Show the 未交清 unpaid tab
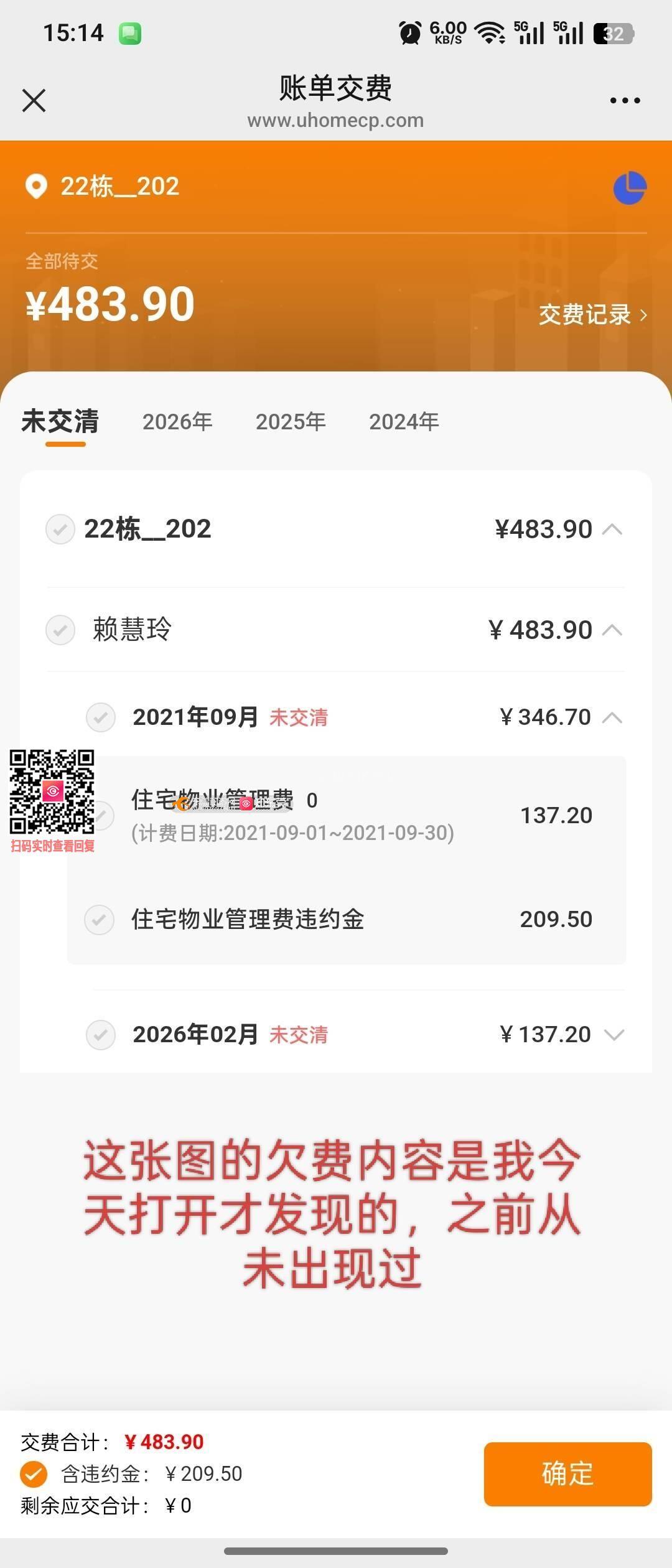The height and width of the screenshot is (1568, 672). click(60, 422)
